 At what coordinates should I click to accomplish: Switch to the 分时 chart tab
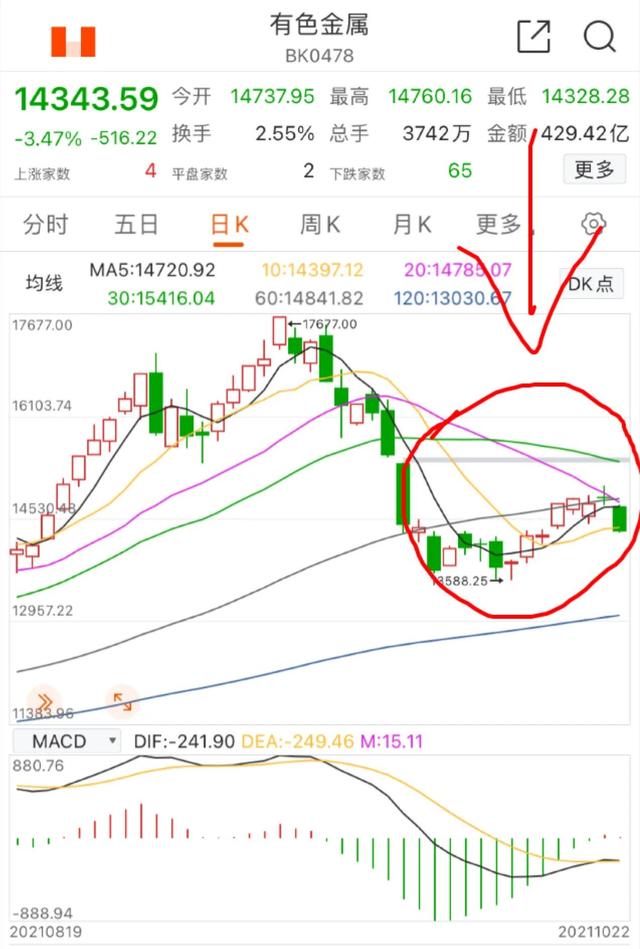click(45, 224)
